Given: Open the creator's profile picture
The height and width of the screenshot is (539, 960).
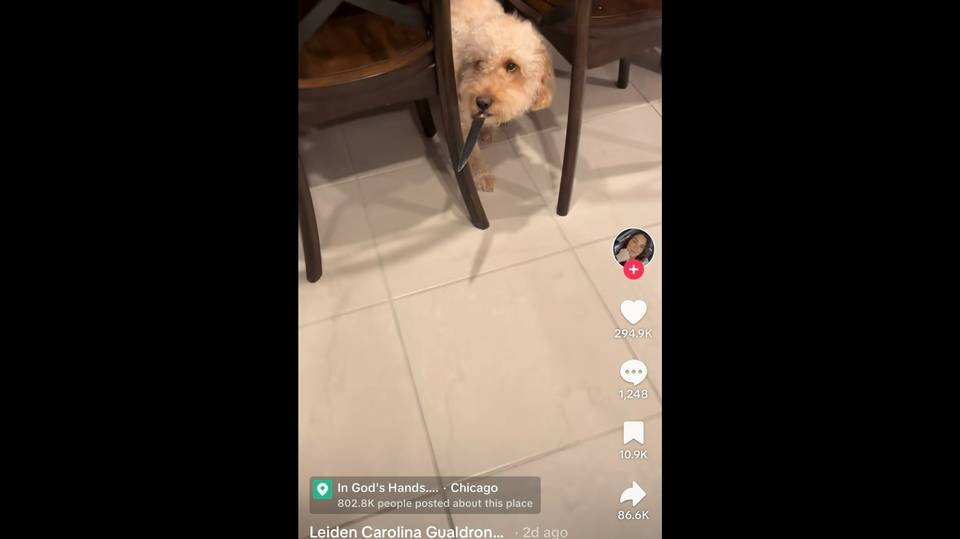Looking at the screenshot, I should coord(633,246).
